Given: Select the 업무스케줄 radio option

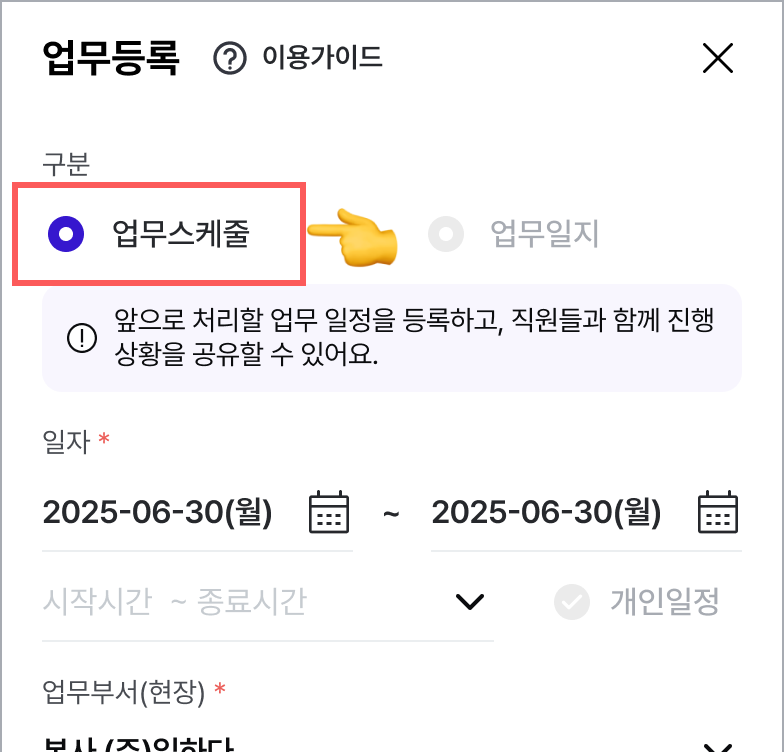Looking at the screenshot, I should [66, 234].
